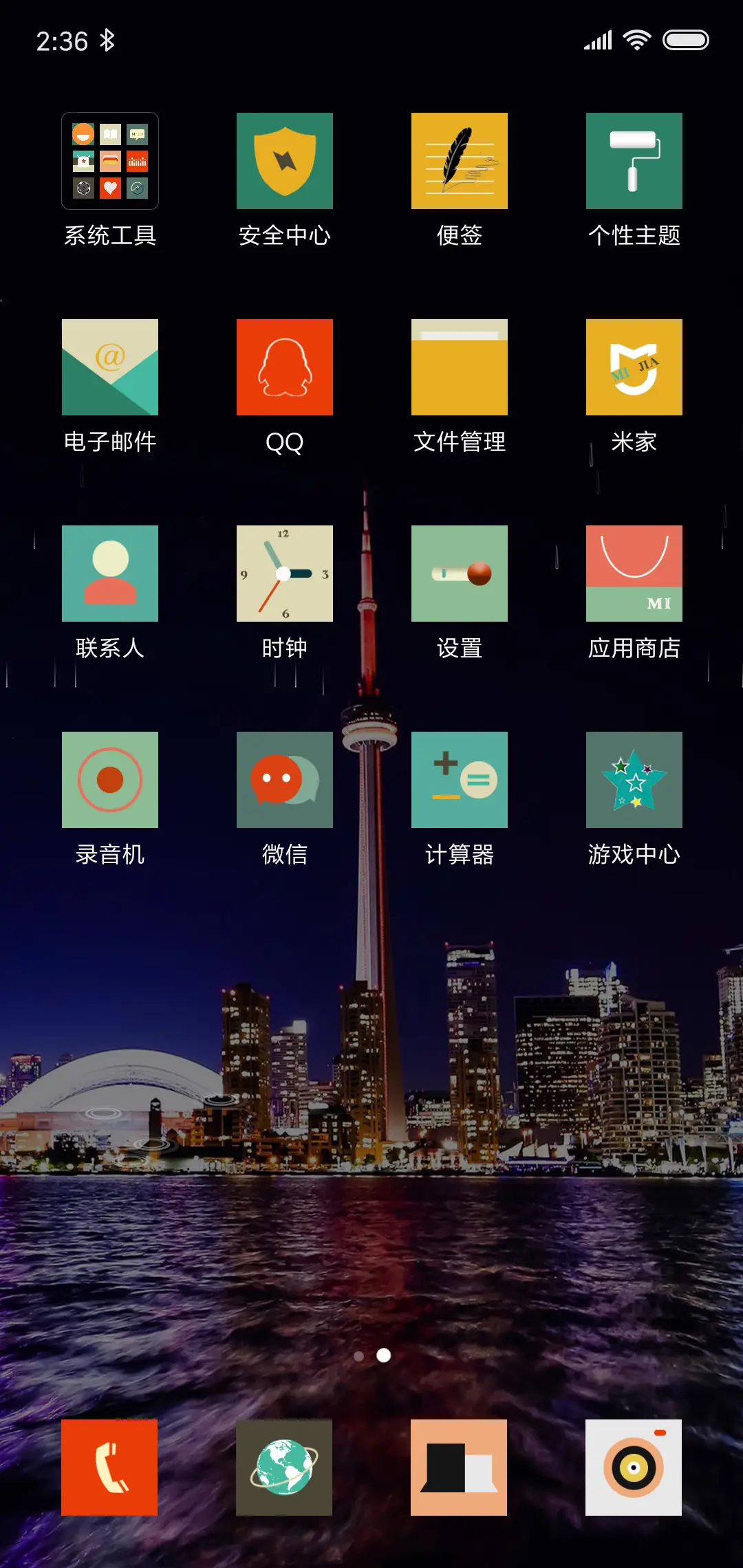Launch the 米家 Mi Home app
The image size is (743, 1568).
point(634,368)
